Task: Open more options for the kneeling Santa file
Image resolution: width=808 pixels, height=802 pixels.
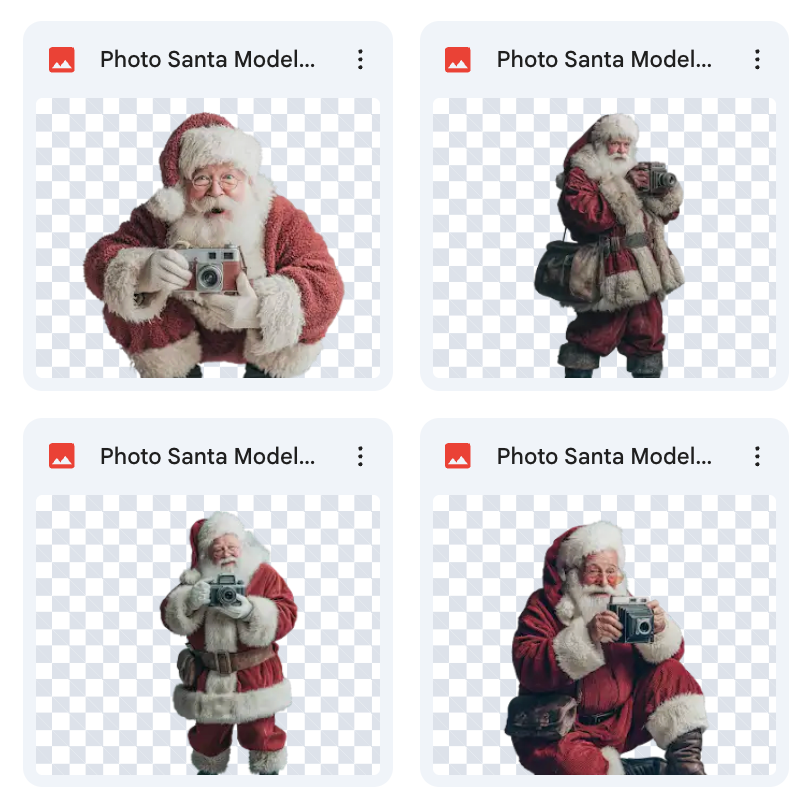Action: tap(757, 457)
